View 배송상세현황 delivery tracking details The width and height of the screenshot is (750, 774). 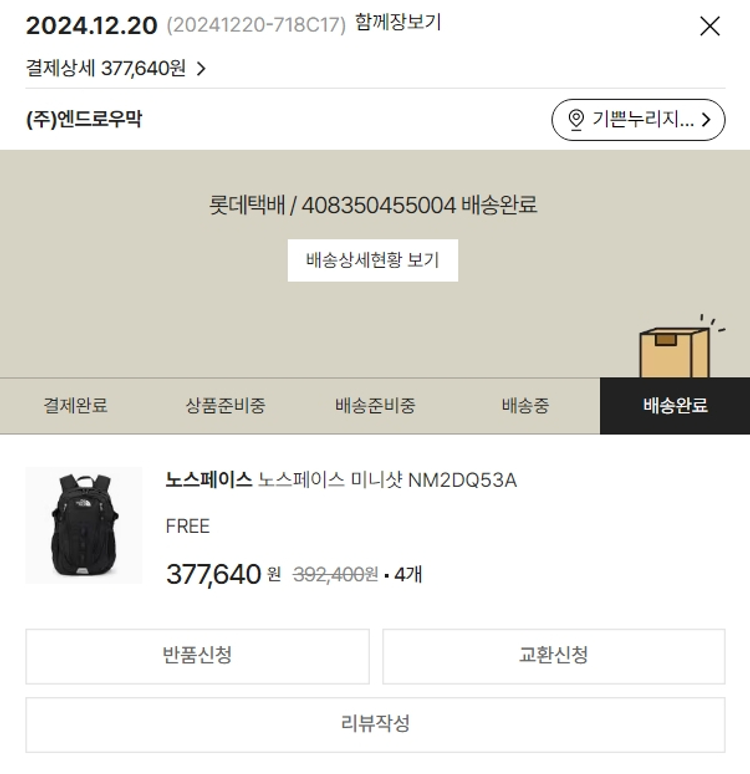[x=372, y=260]
